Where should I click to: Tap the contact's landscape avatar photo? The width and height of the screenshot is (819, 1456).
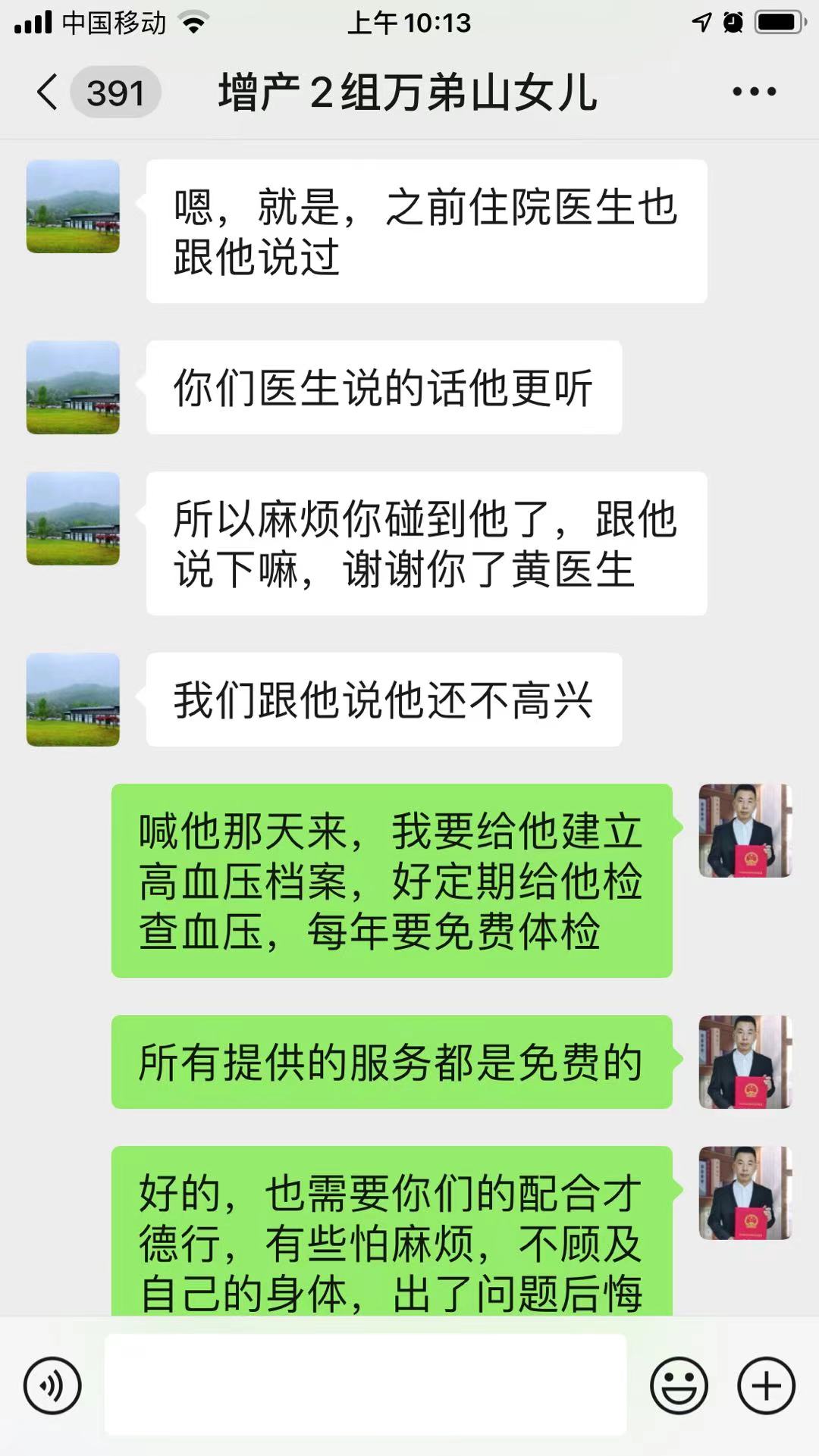coord(72,207)
